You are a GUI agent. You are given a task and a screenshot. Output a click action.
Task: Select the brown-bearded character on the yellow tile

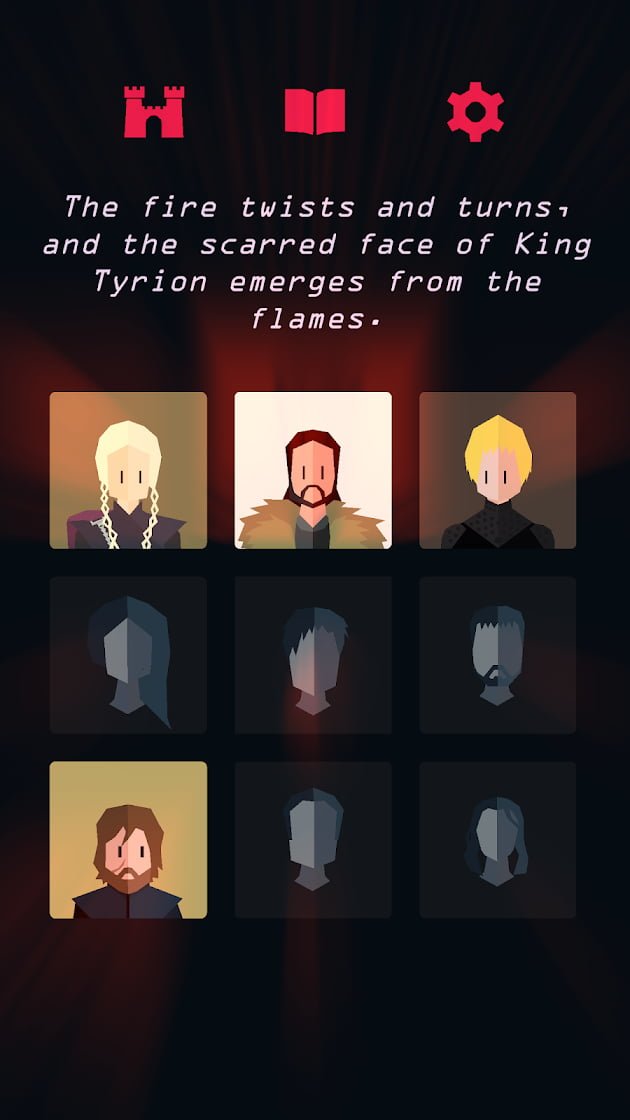tap(128, 840)
